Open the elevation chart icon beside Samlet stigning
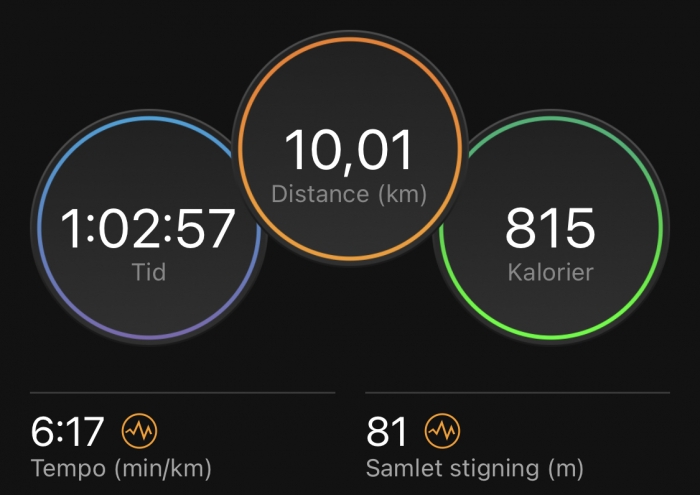The width and height of the screenshot is (700, 495). 442,432
